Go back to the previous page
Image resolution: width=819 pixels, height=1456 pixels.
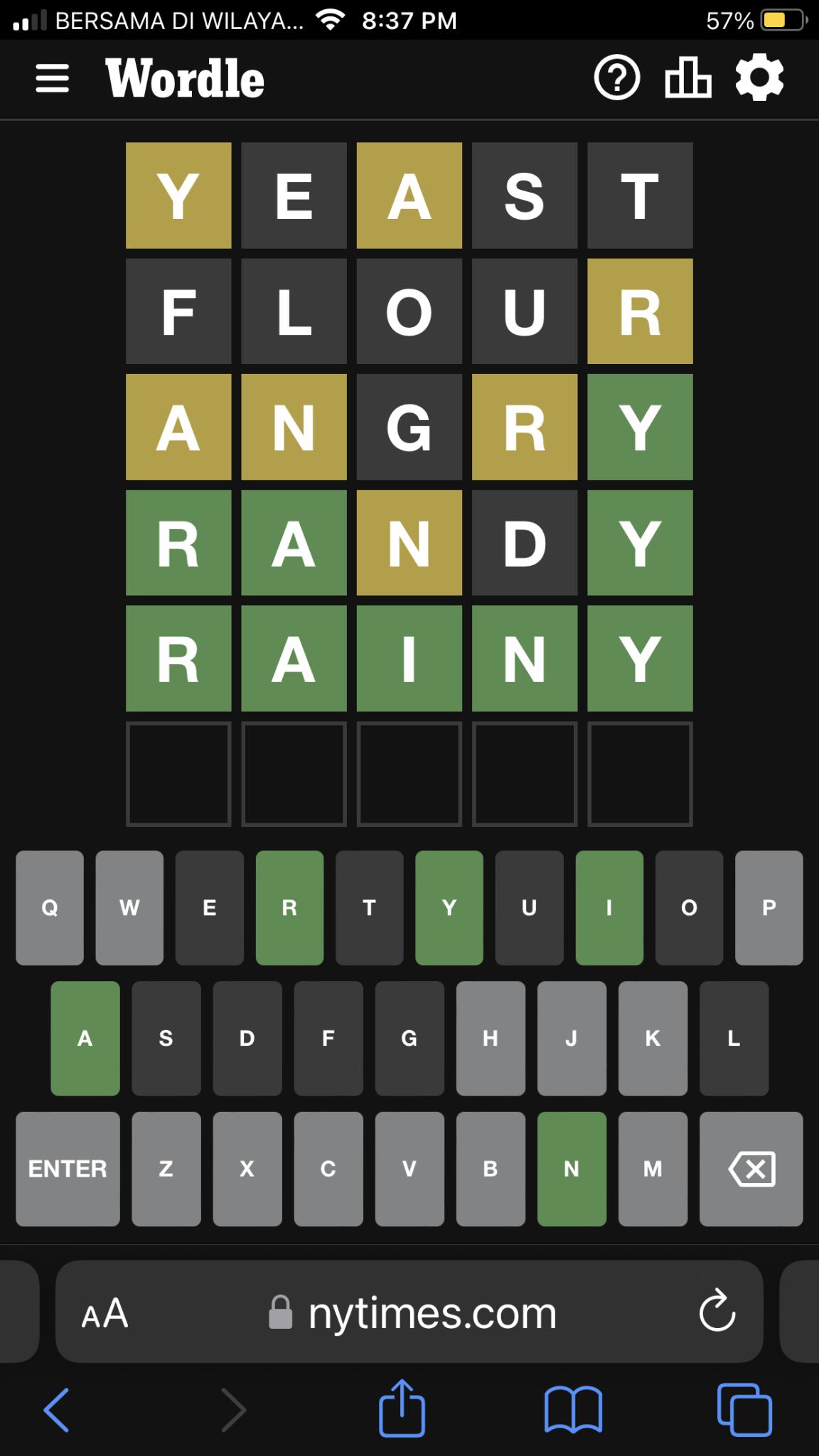click(57, 1409)
